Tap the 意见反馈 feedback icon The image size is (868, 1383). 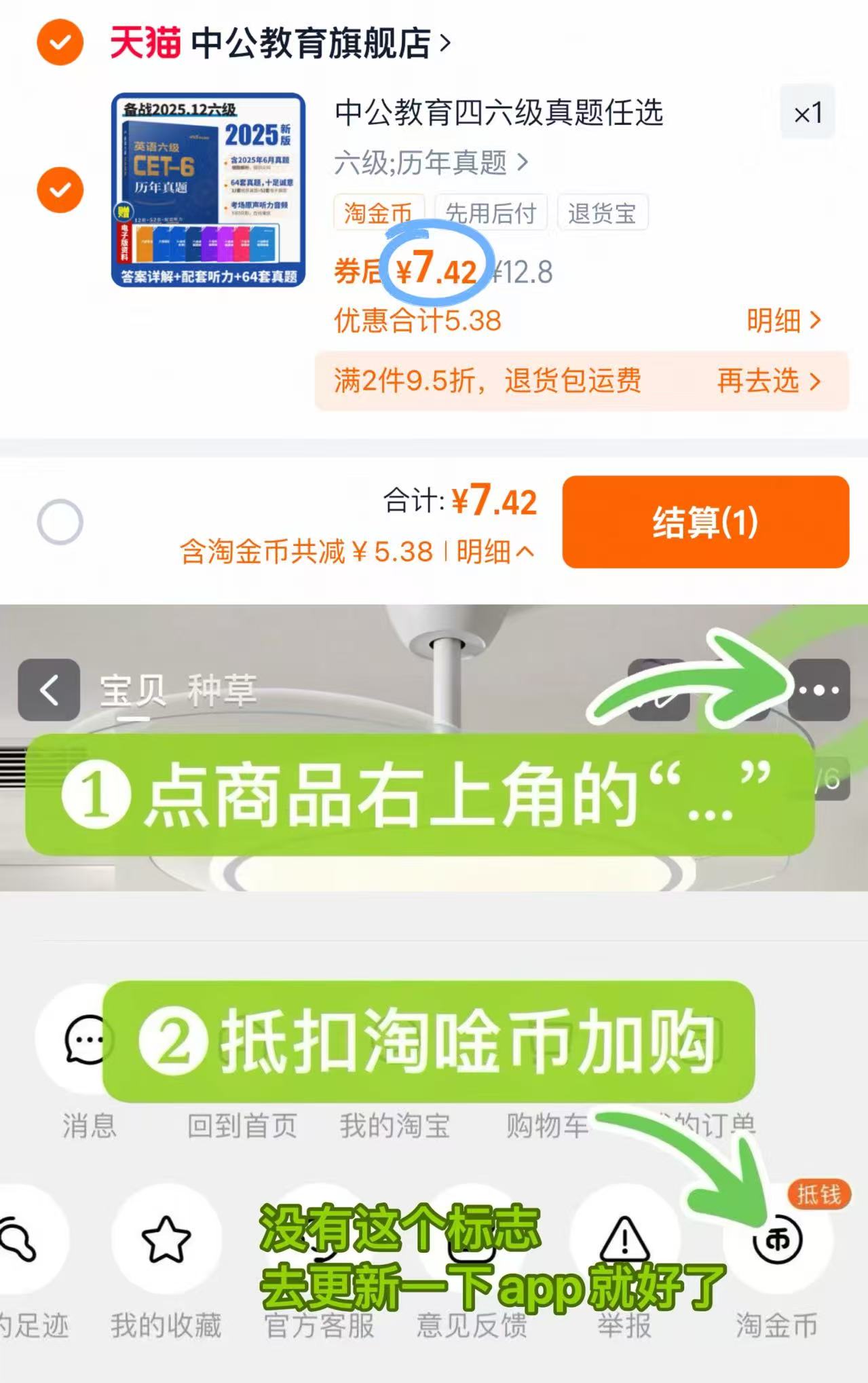[x=470, y=1238]
